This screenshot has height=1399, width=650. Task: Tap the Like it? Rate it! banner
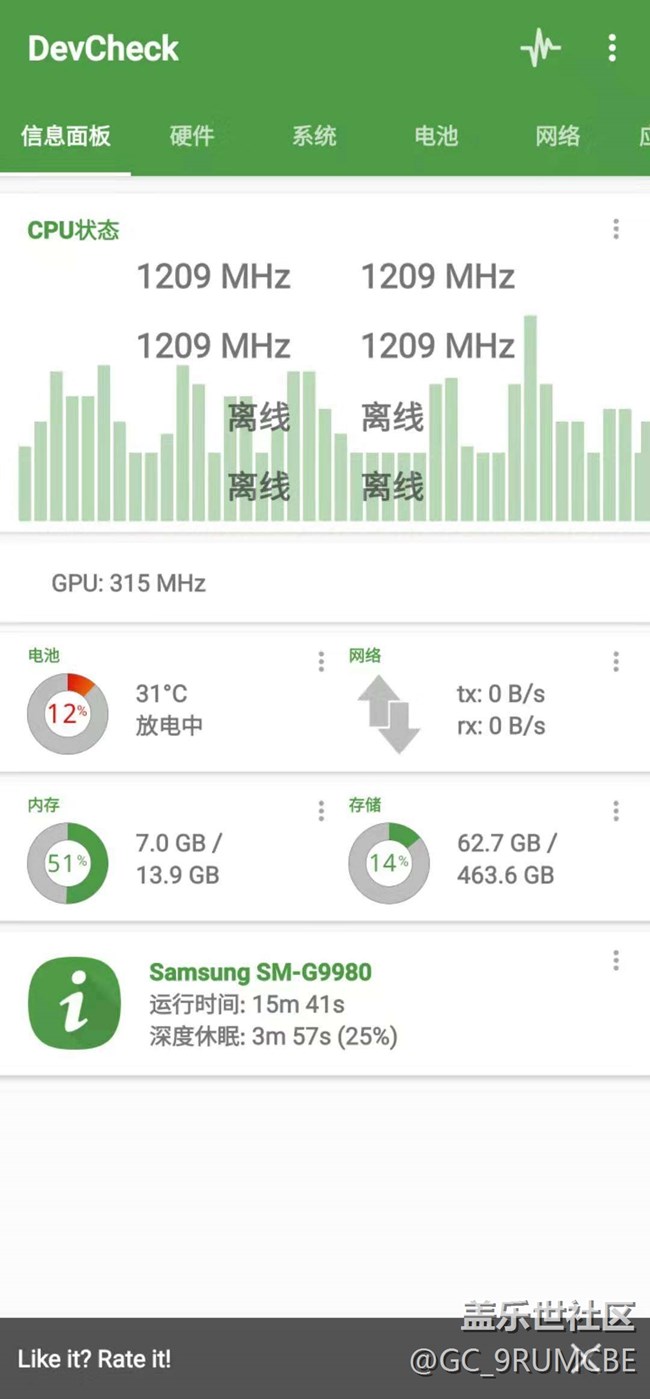point(95,1359)
